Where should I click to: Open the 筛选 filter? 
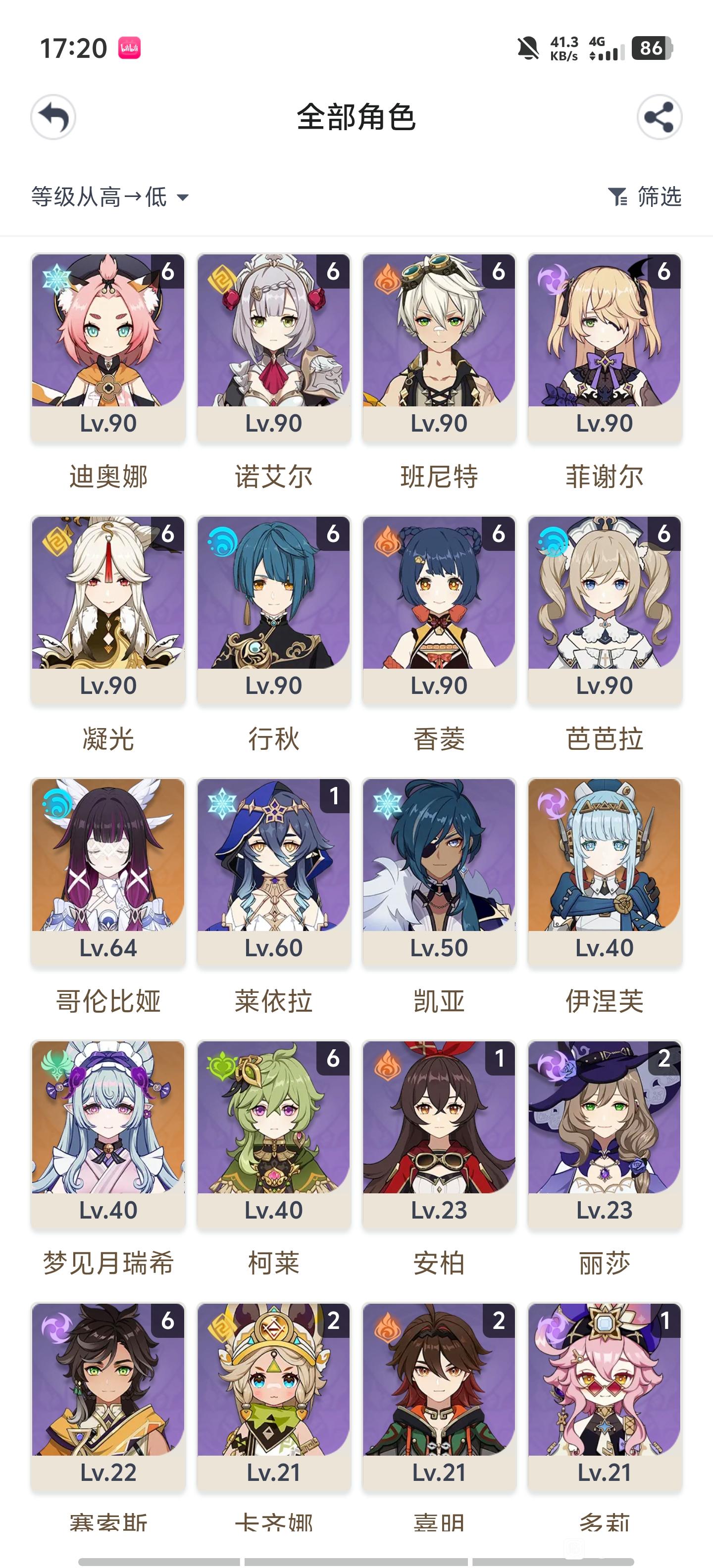pyautogui.click(x=645, y=196)
